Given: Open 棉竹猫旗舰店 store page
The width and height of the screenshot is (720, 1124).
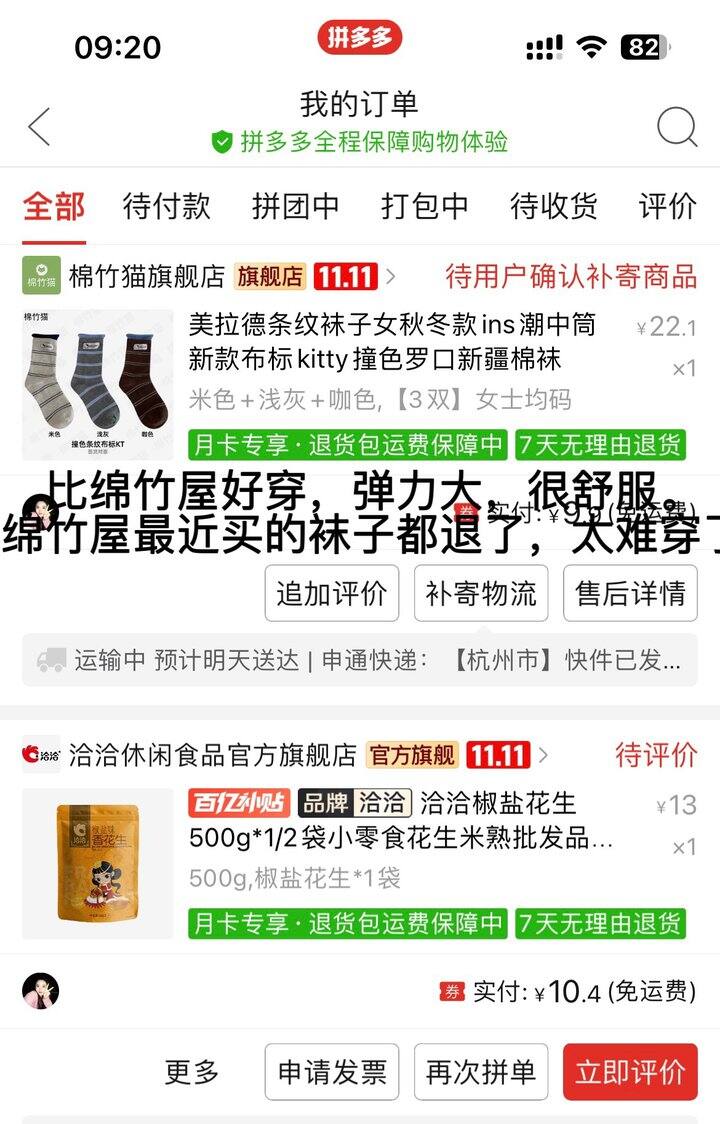Looking at the screenshot, I should (147, 276).
